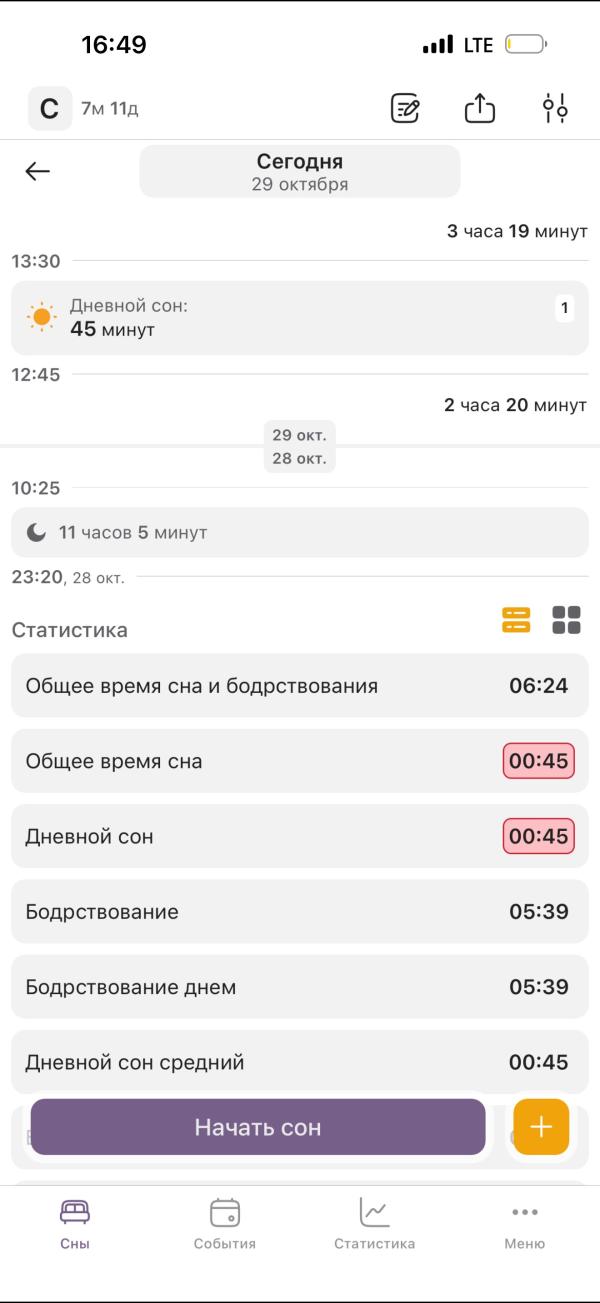Switch to the События tab
Viewport: 600px width, 1303px height.
click(x=225, y=1224)
